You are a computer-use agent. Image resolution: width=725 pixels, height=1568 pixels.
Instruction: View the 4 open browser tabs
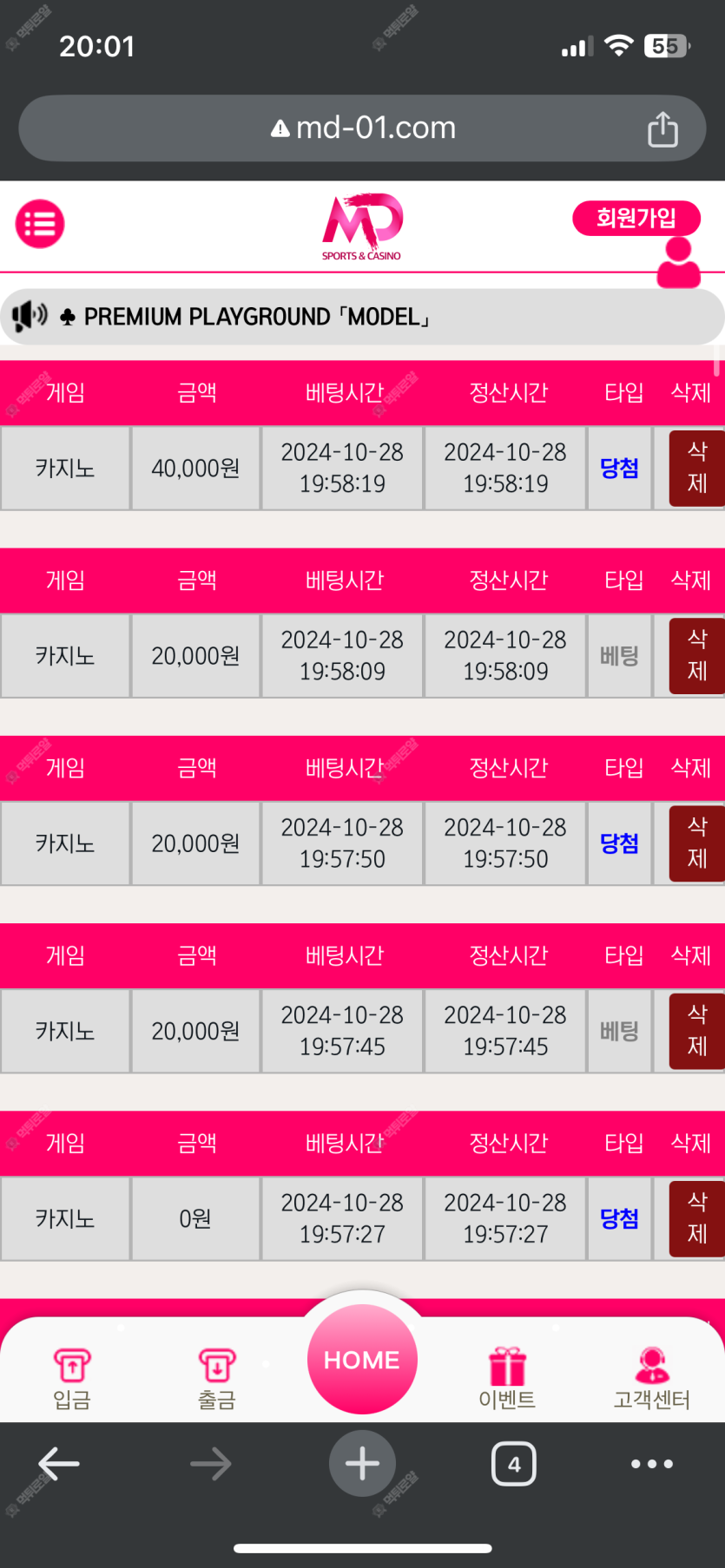click(514, 1464)
